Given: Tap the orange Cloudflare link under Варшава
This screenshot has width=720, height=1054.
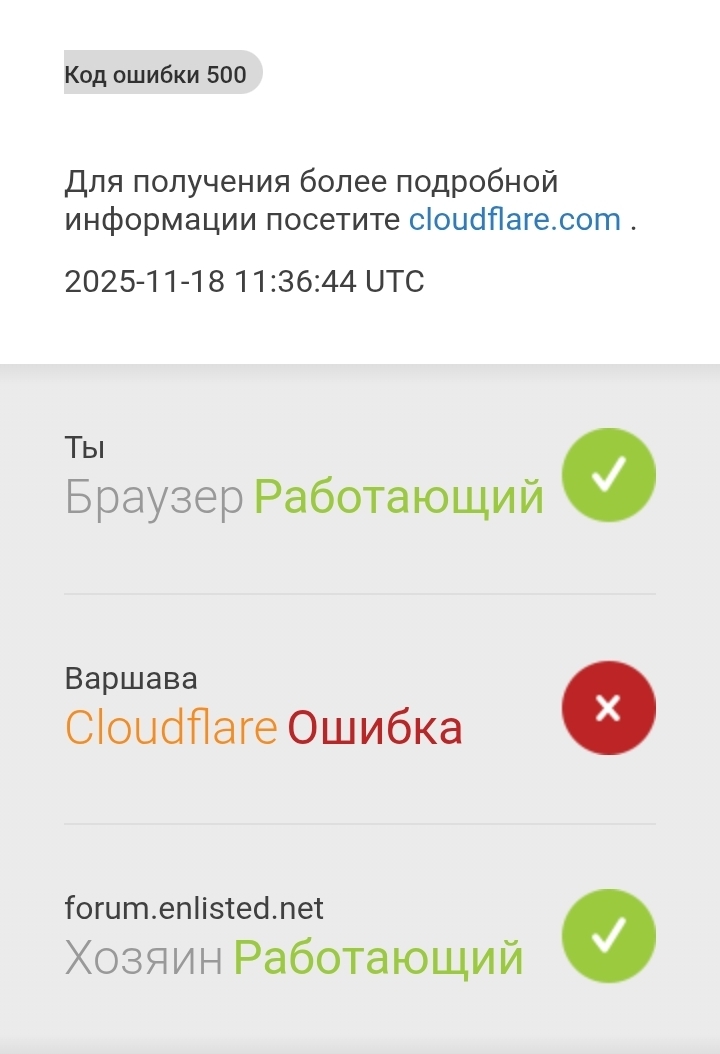Looking at the screenshot, I should pyautogui.click(x=171, y=729).
